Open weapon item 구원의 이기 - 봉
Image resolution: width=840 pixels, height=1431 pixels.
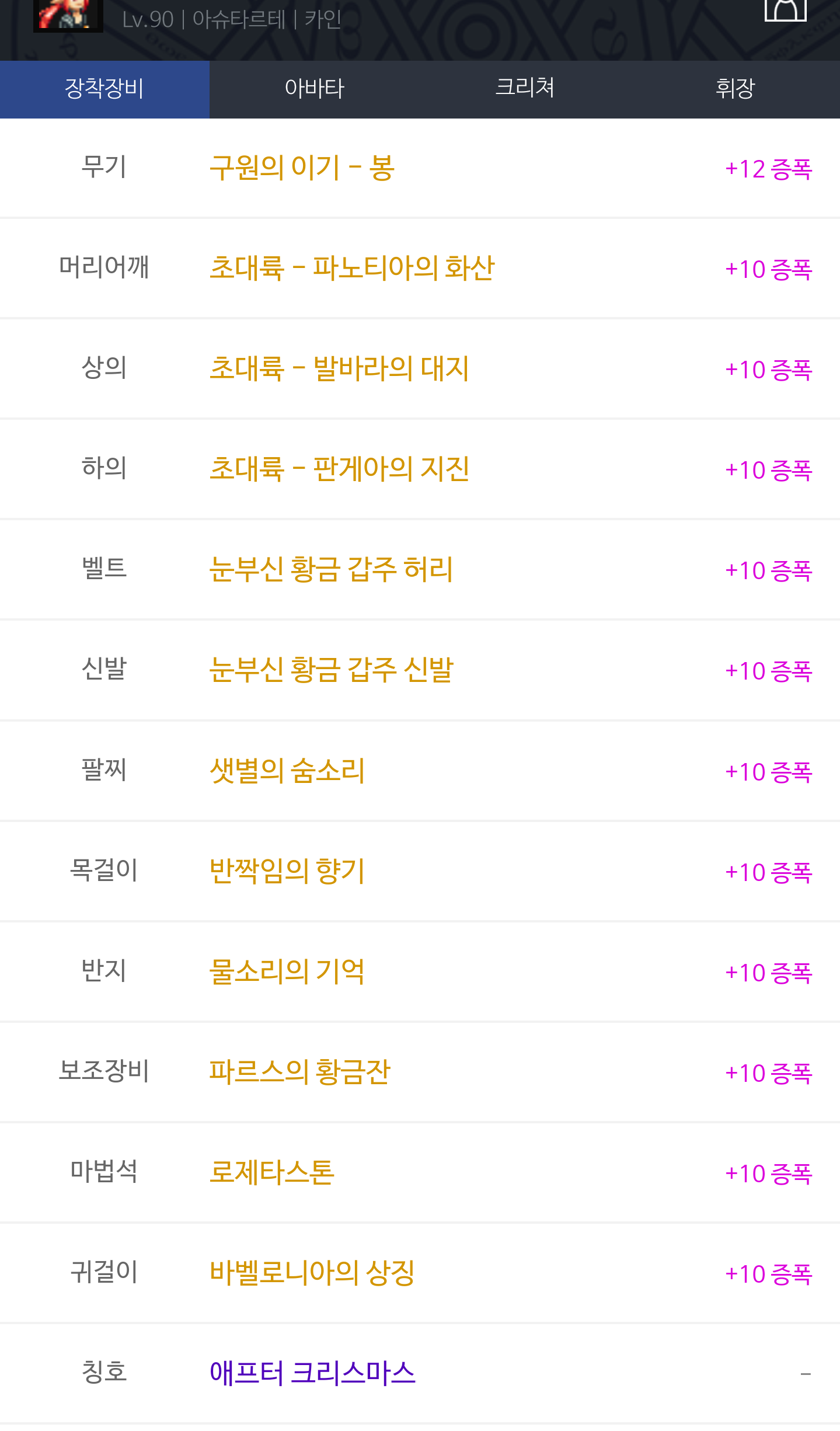(302, 168)
